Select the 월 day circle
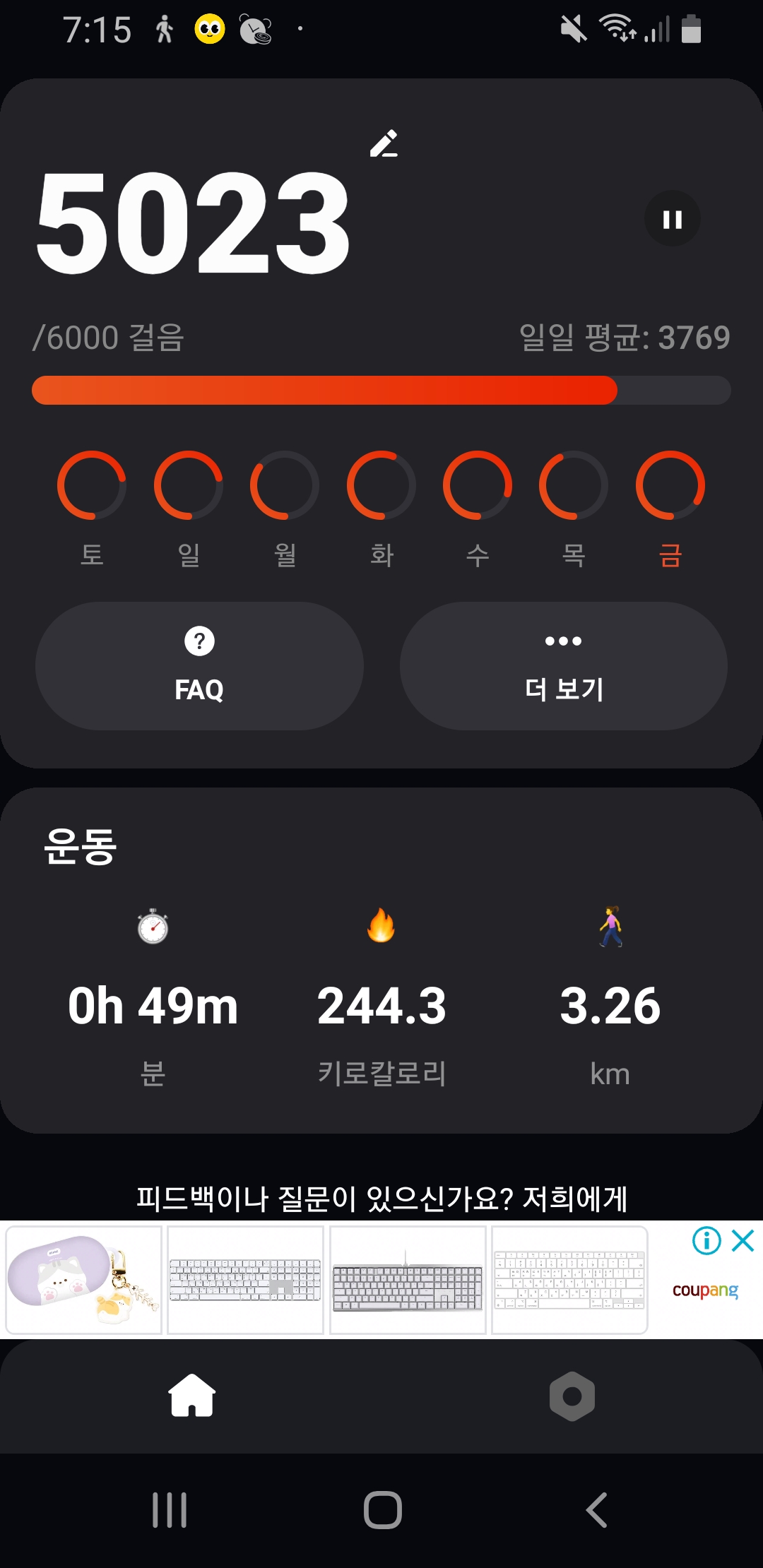 [285, 485]
